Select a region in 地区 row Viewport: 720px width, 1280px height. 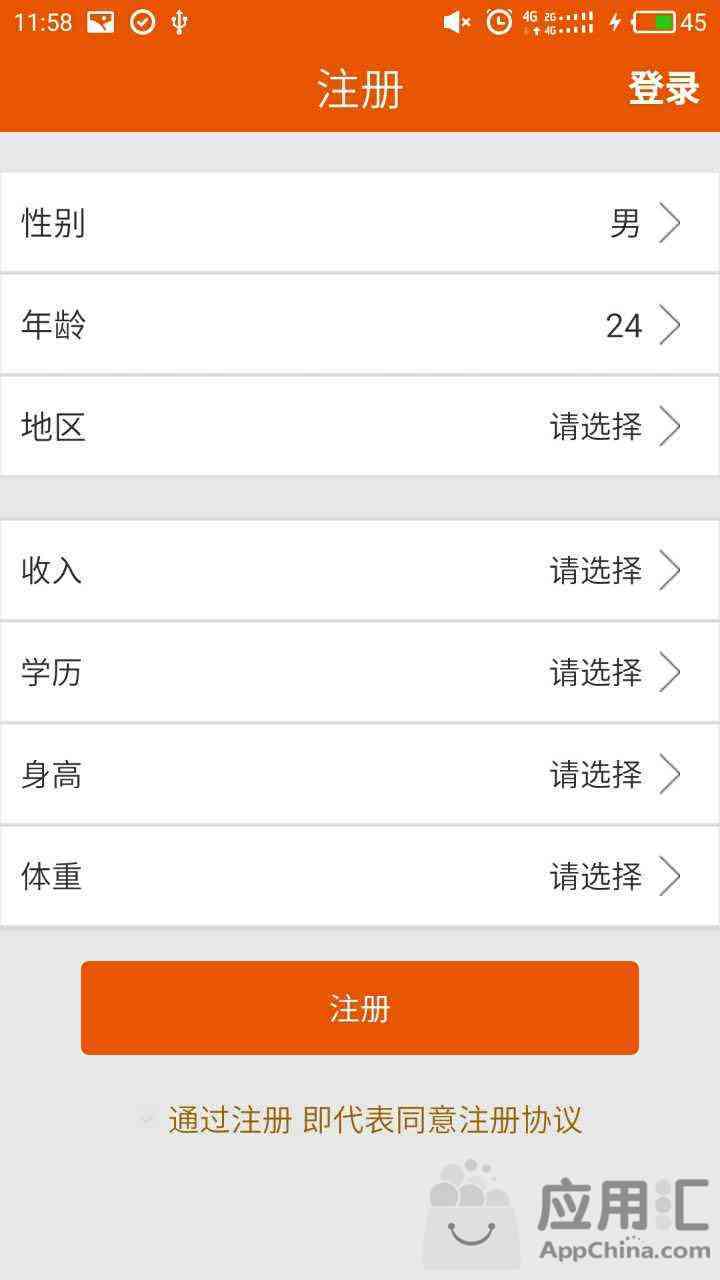[360, 426]
